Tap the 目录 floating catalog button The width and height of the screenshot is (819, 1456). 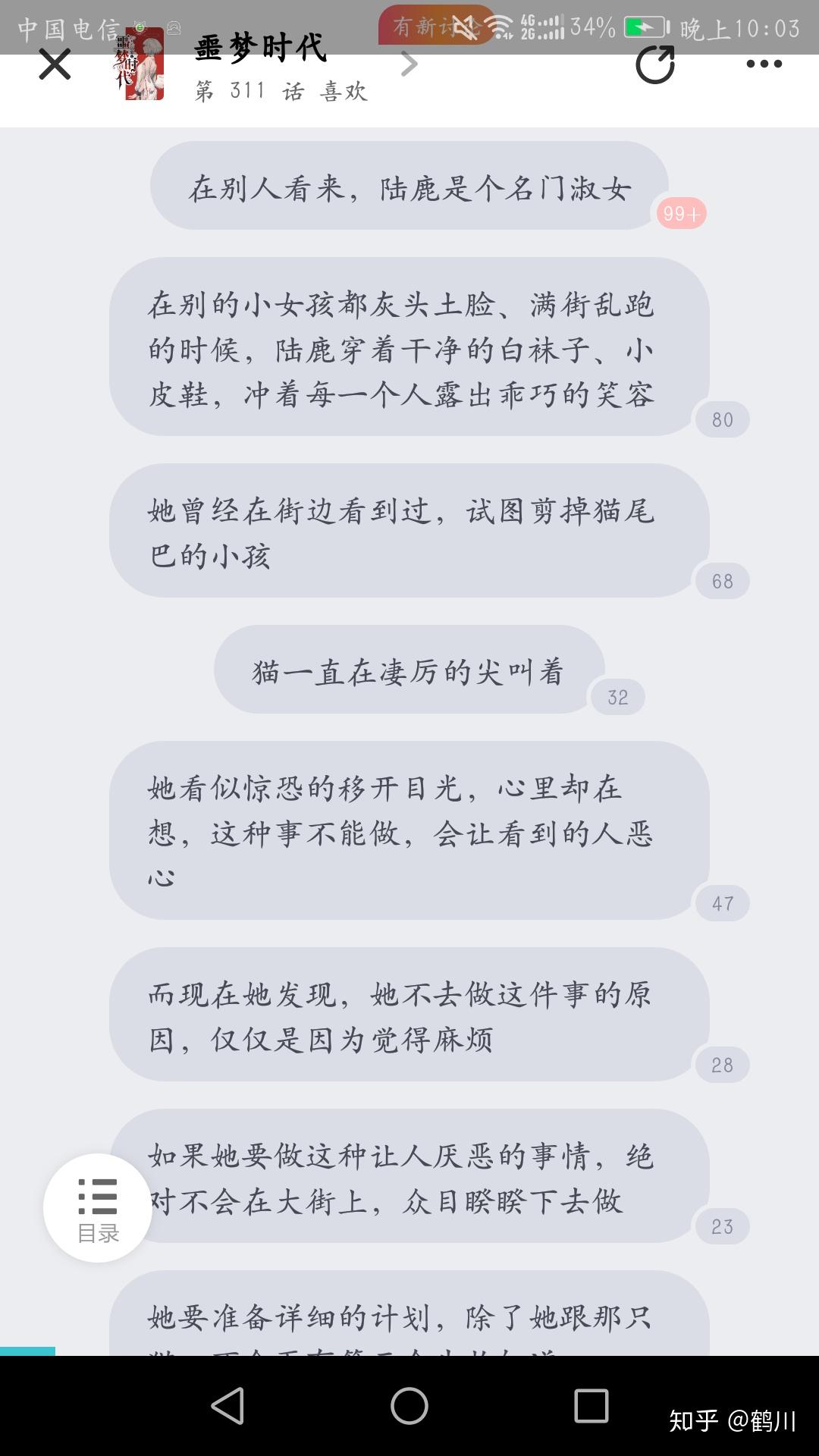coord(96,1210)
